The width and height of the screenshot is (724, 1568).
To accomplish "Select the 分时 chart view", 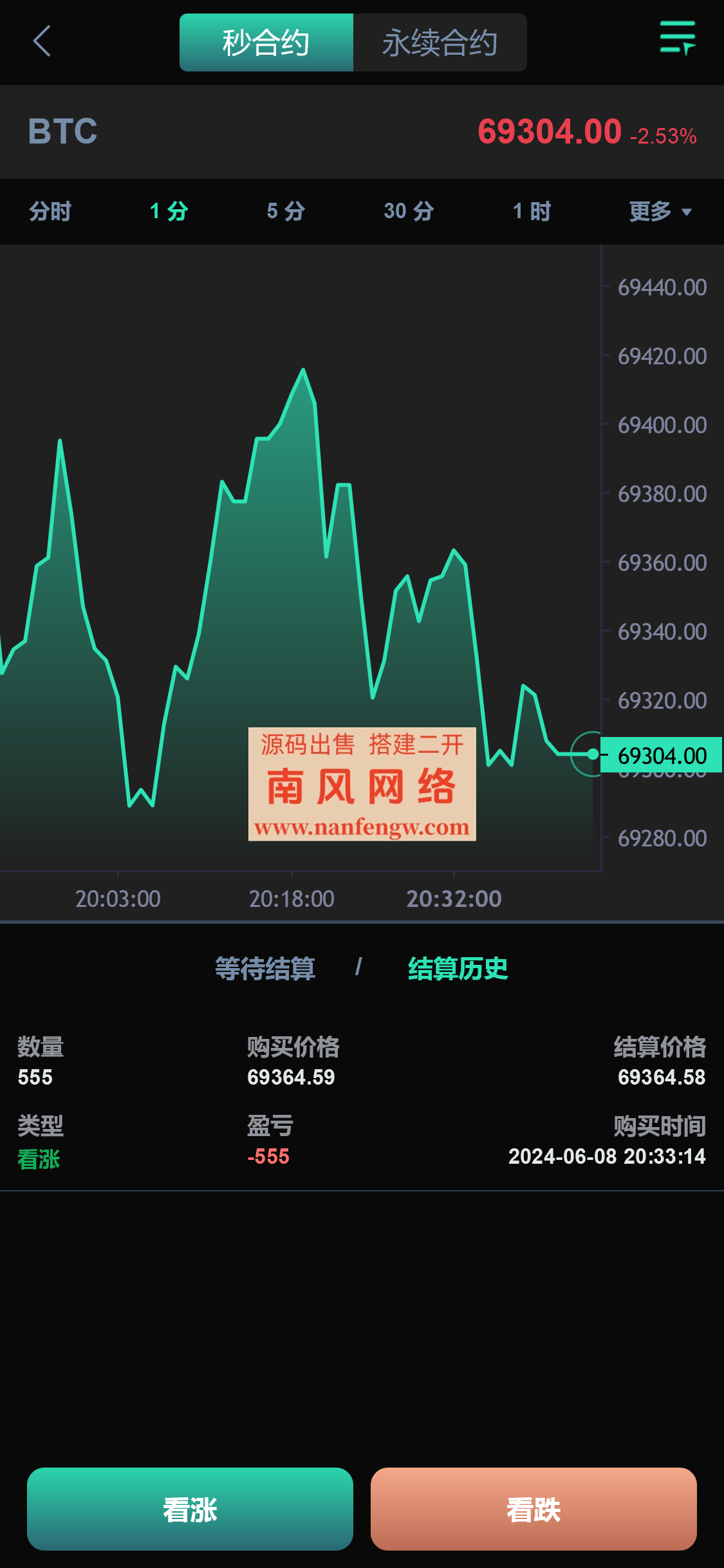I will (51, 211).
